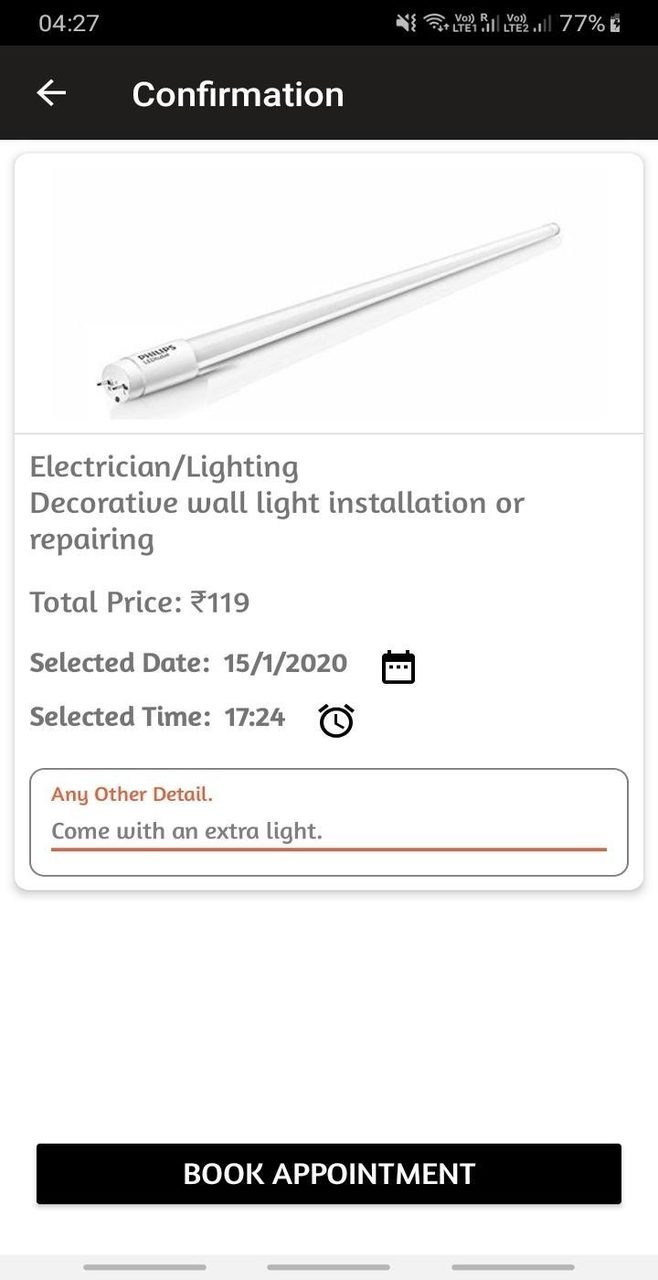This screenshot has height=1280, width=658.
Task: Open the clock to change selected time
Action: pos(336,720)
